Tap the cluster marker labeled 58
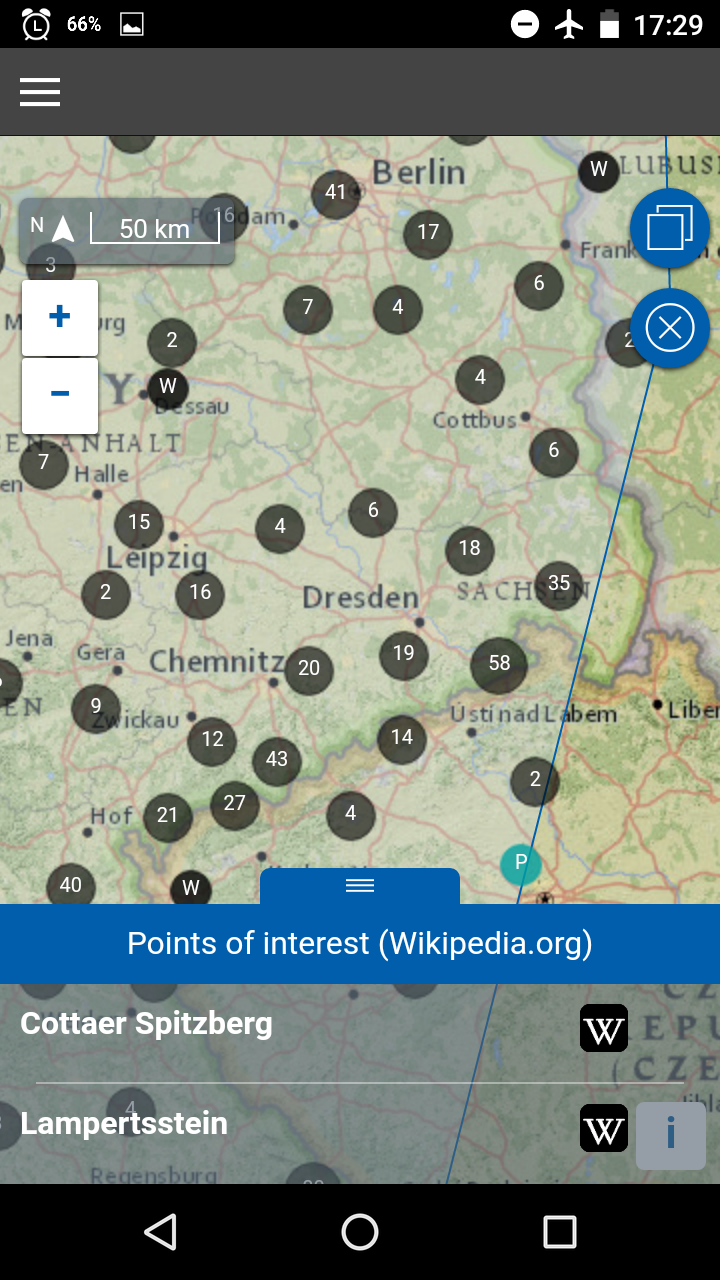The image size is (720, 1280). 499,663
